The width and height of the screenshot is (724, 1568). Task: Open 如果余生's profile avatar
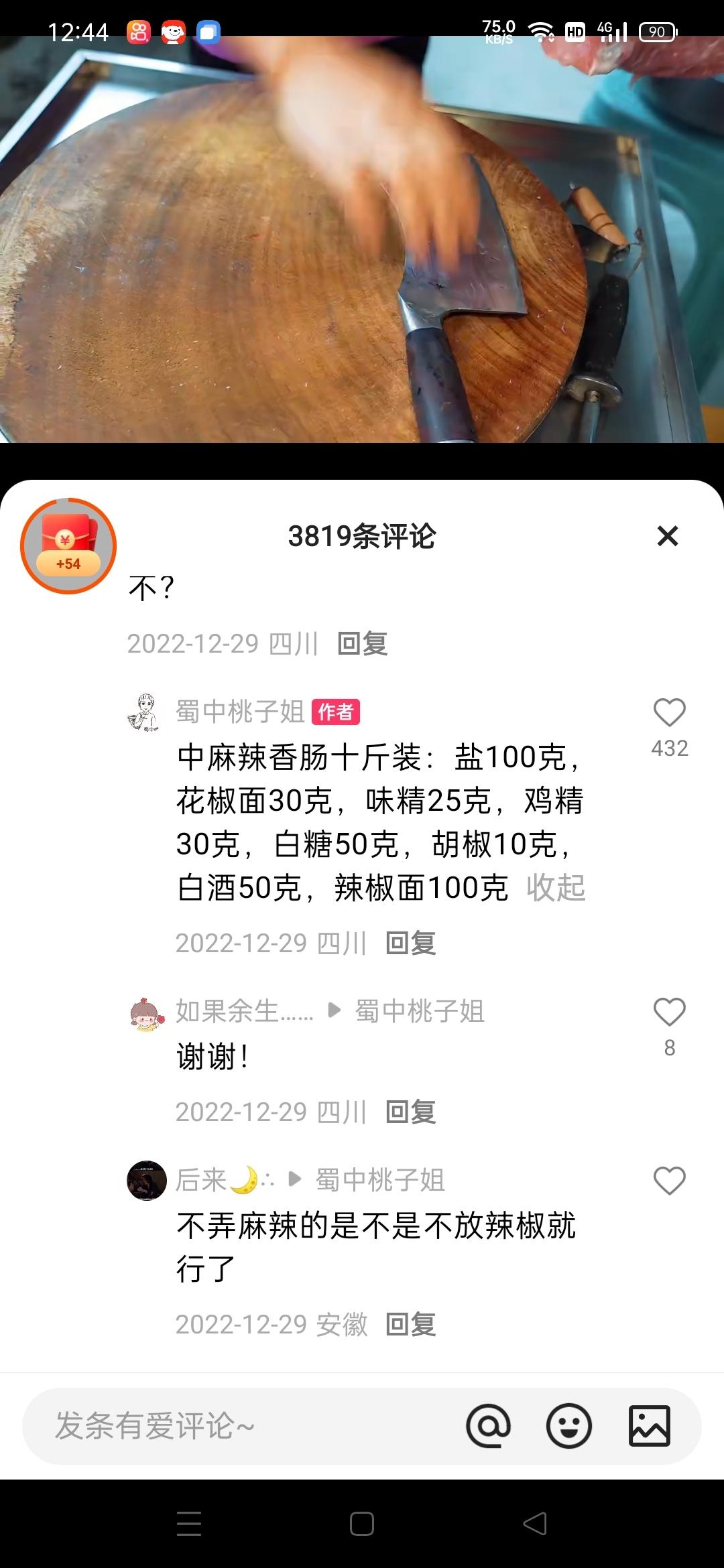(146, 1013)
